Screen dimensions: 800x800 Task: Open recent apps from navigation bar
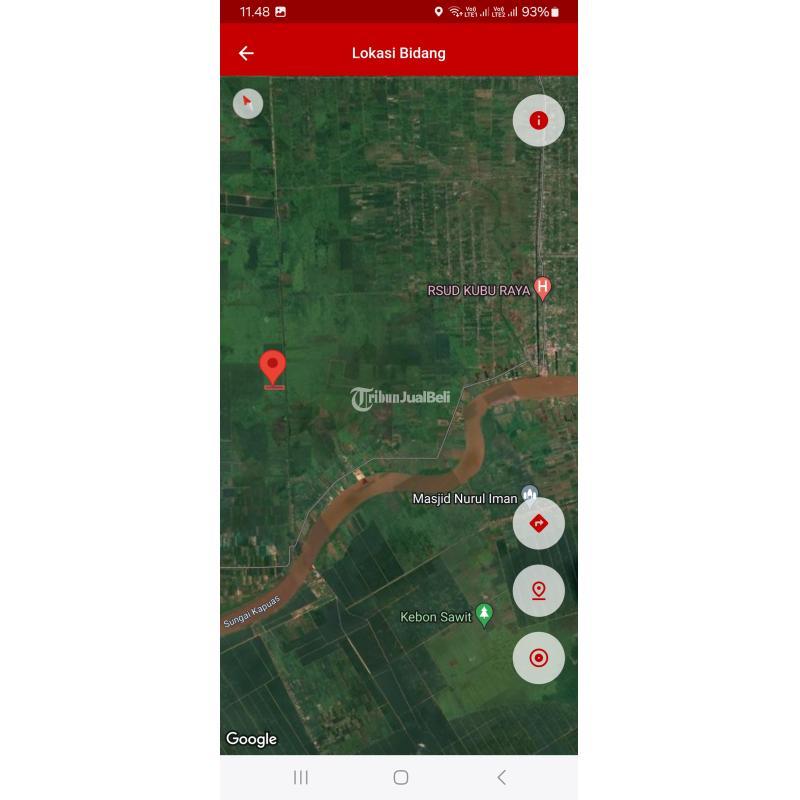click(300, 777)
